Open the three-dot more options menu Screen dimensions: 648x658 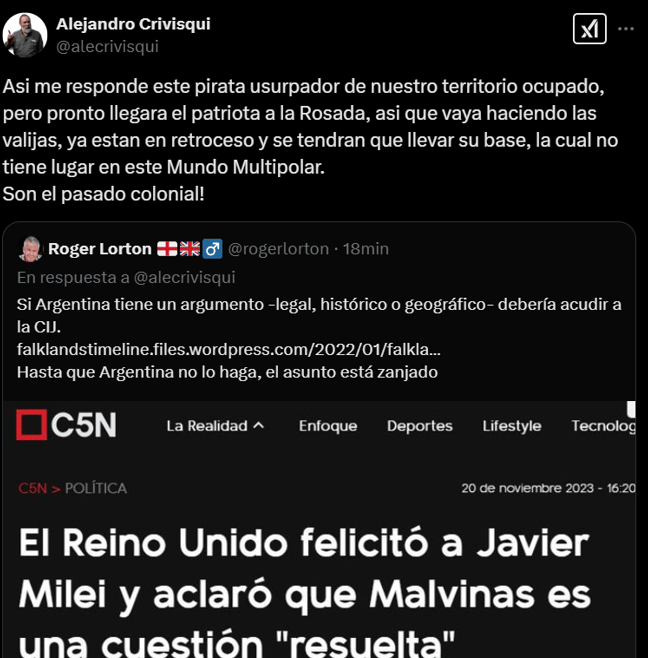(626, 29)
